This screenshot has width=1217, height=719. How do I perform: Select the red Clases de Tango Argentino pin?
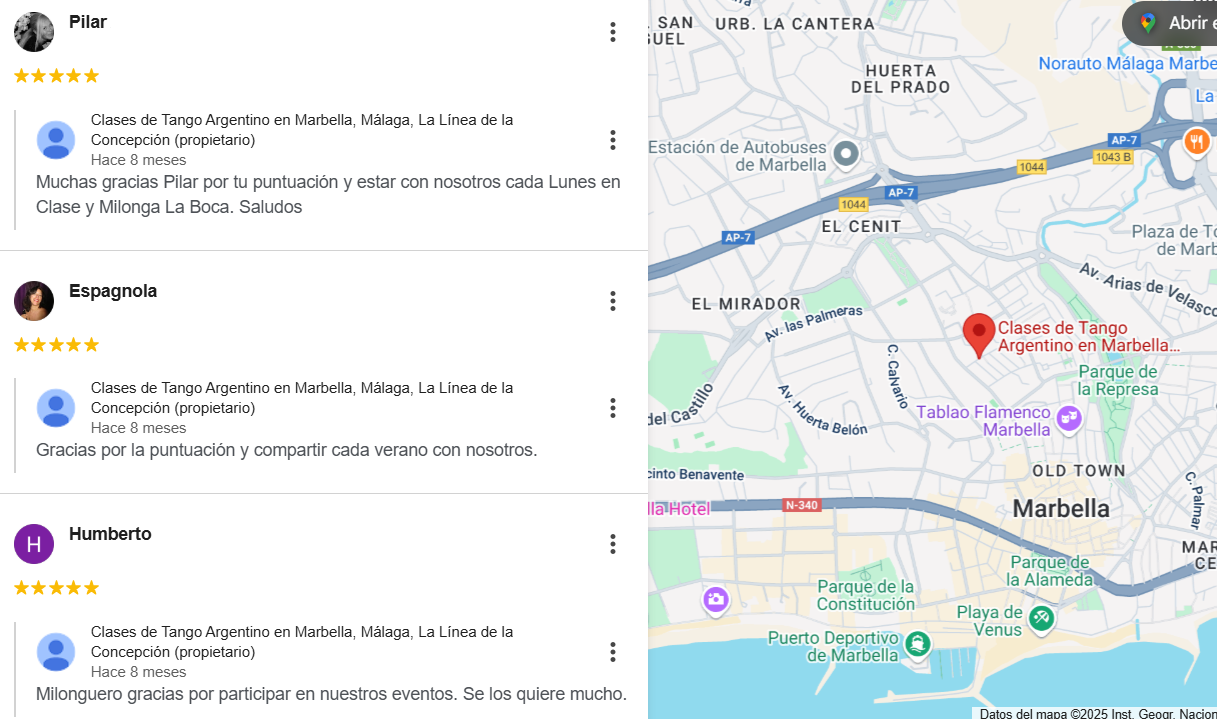coord(978,333)
